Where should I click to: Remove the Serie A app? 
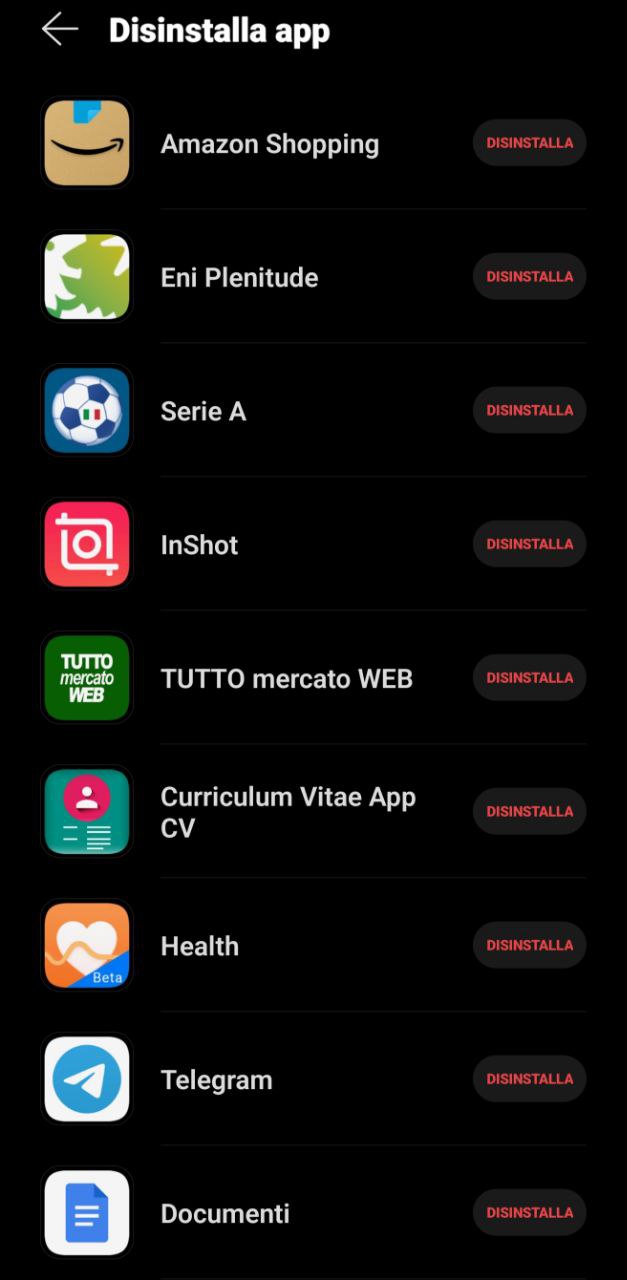529,410
